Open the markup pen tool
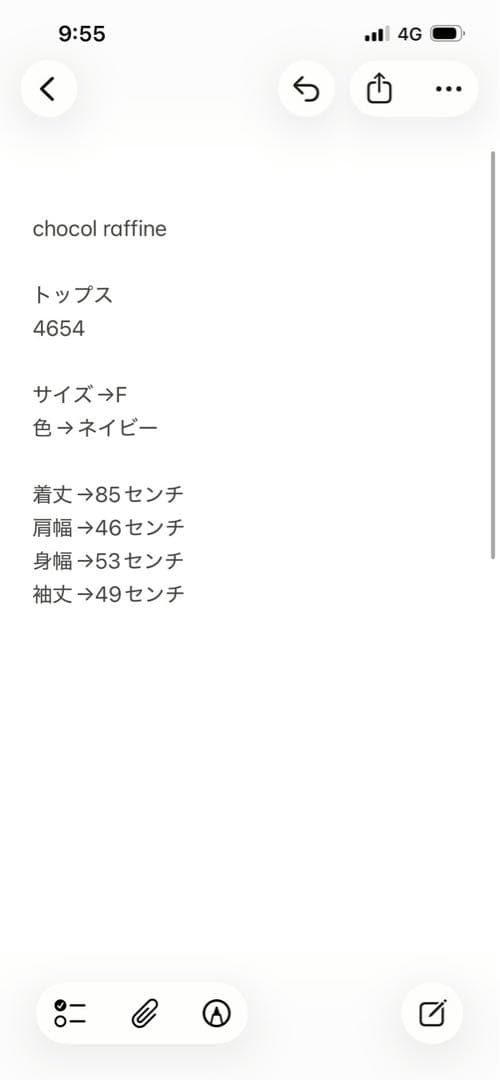Viewport: 500px width, 1080px height. (216, 1013)
